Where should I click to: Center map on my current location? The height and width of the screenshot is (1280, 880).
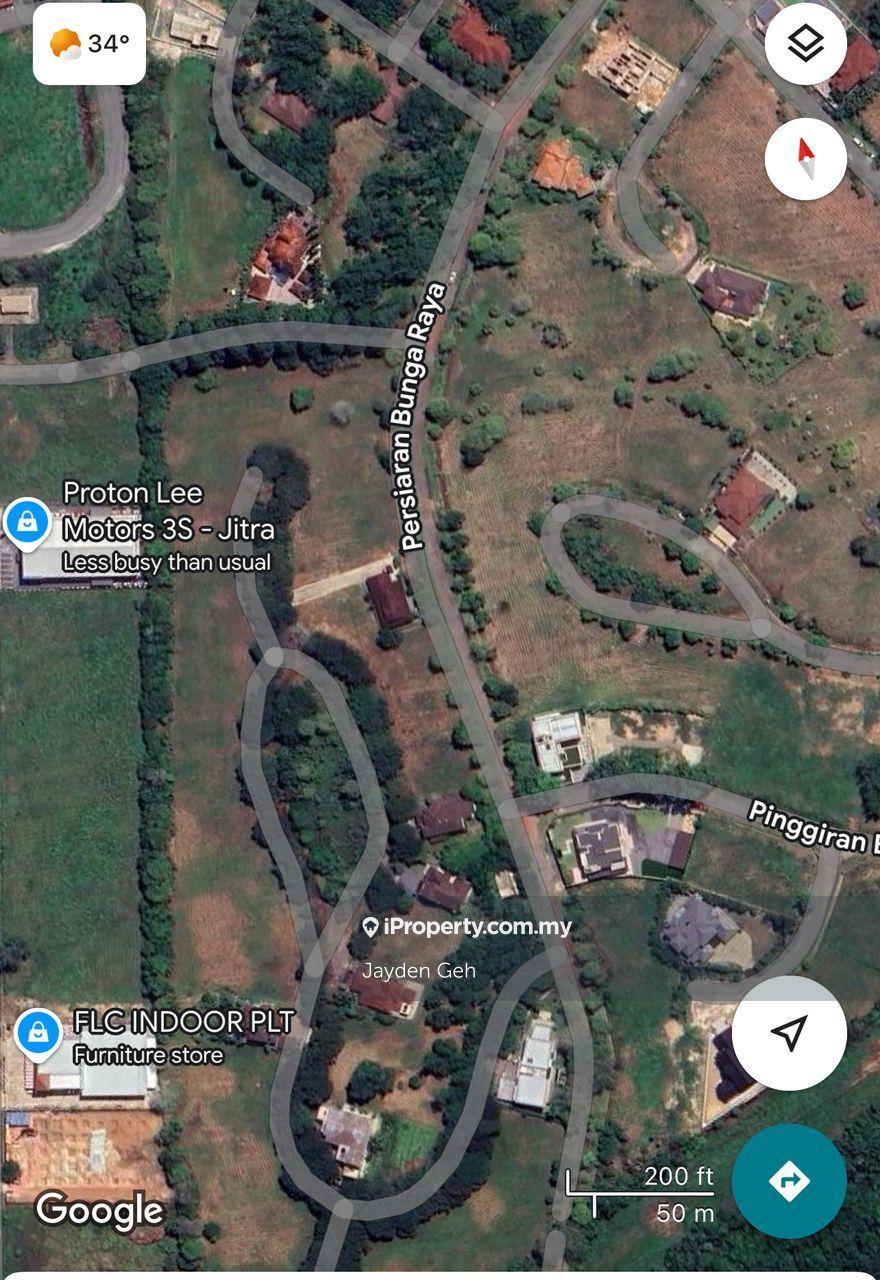point(789,1033)
